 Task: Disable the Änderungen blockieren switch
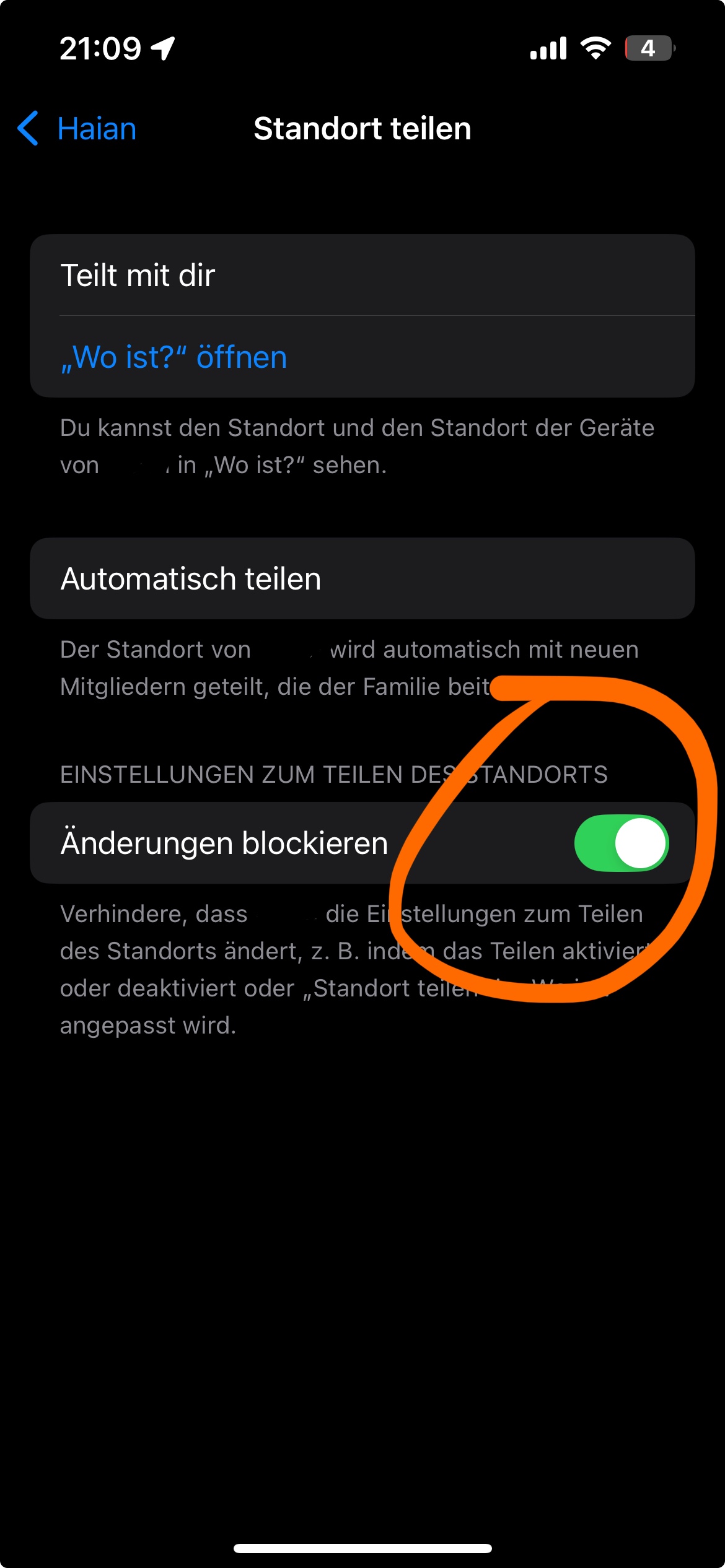pyautogui.click(x=621, y=843)
